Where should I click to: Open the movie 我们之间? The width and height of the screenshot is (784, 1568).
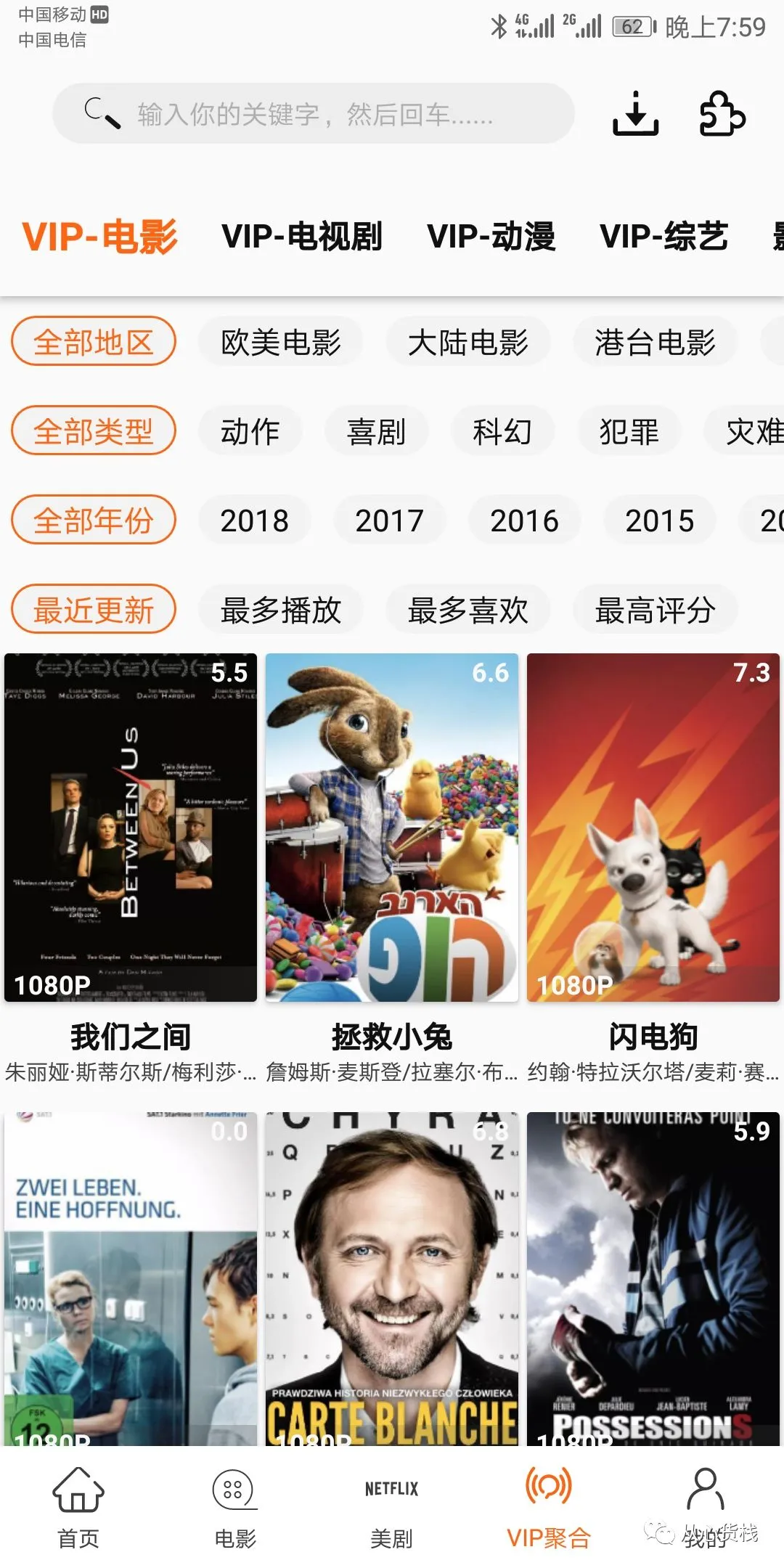(131, 828)
